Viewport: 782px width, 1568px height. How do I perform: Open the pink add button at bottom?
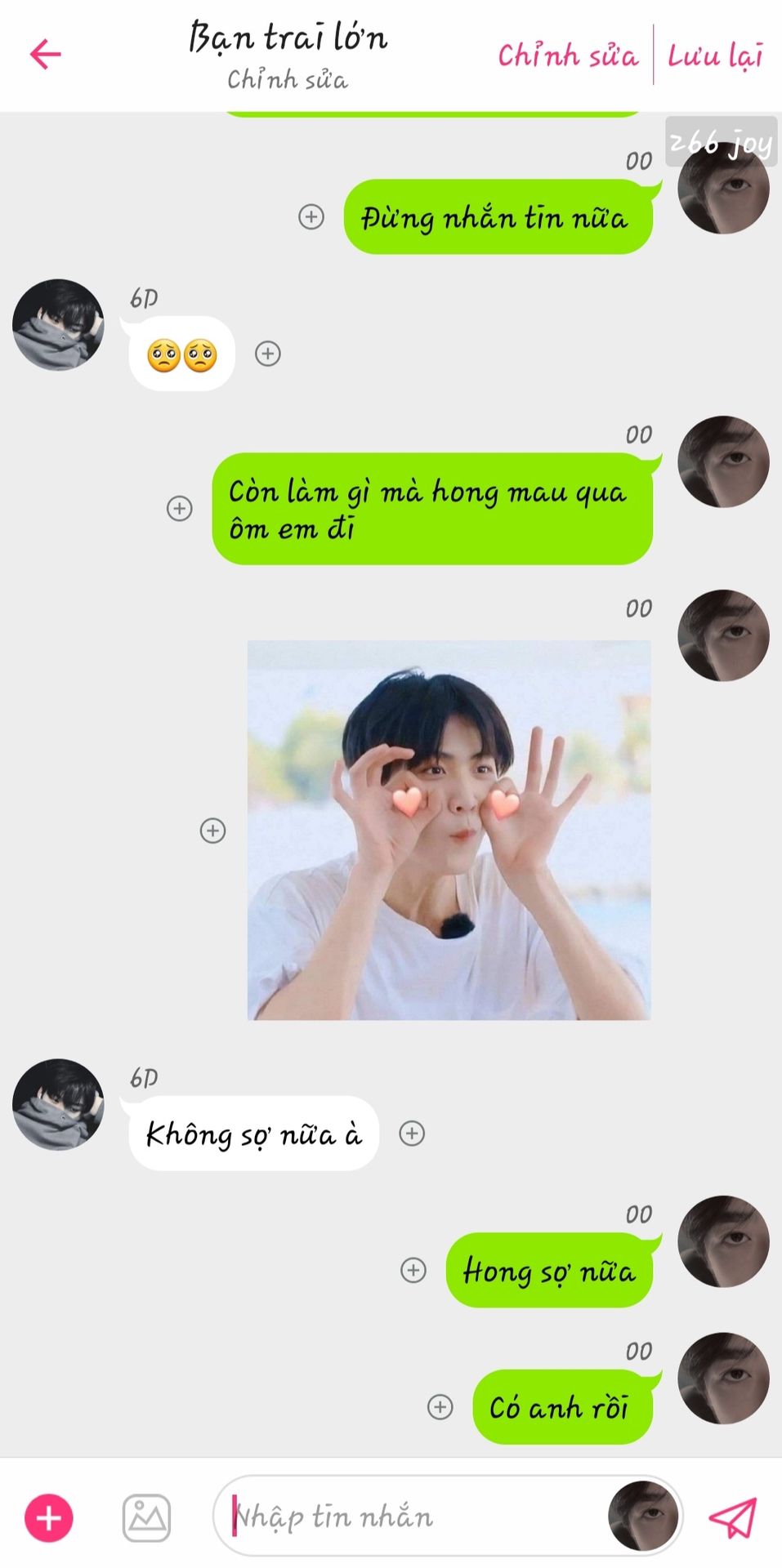tap(49, 1518)
